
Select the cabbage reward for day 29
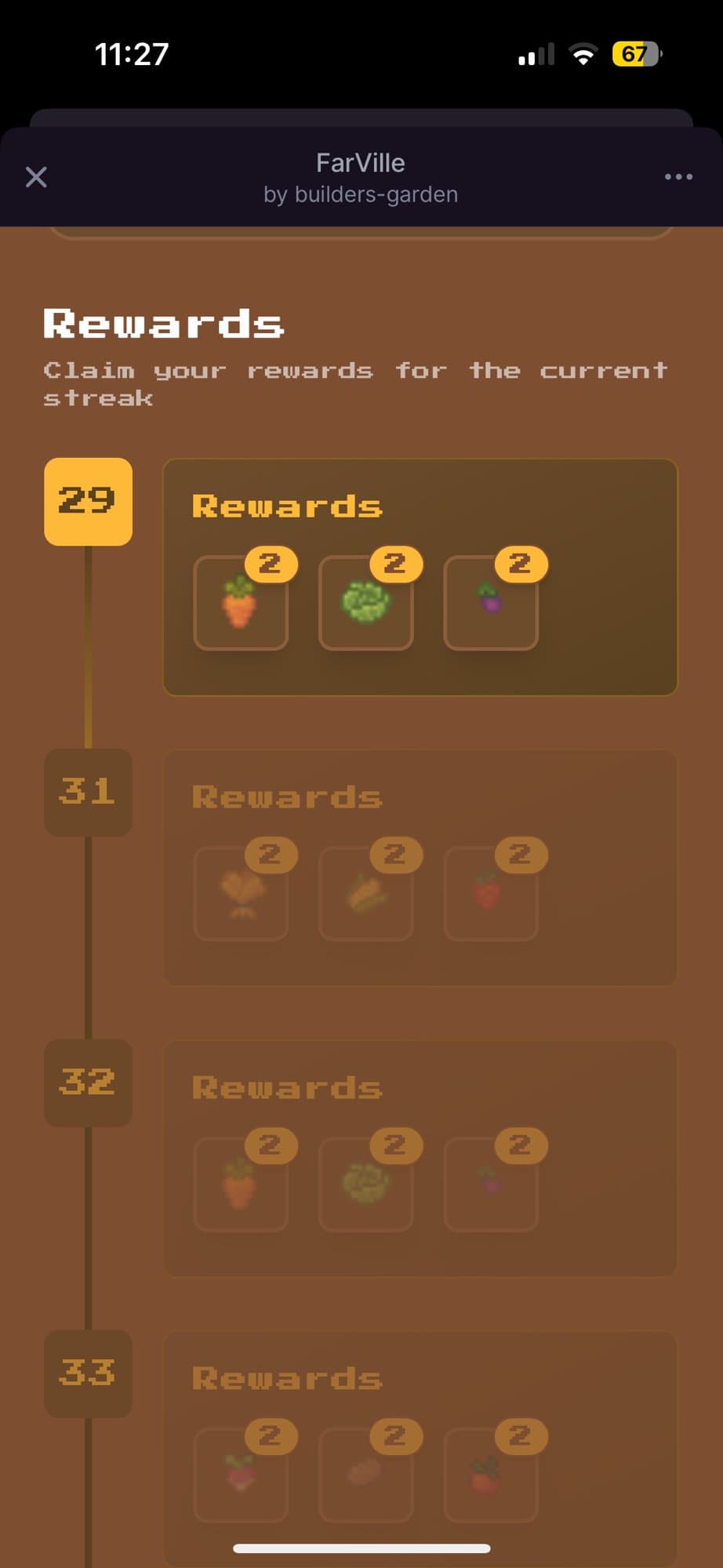(365, 603)
